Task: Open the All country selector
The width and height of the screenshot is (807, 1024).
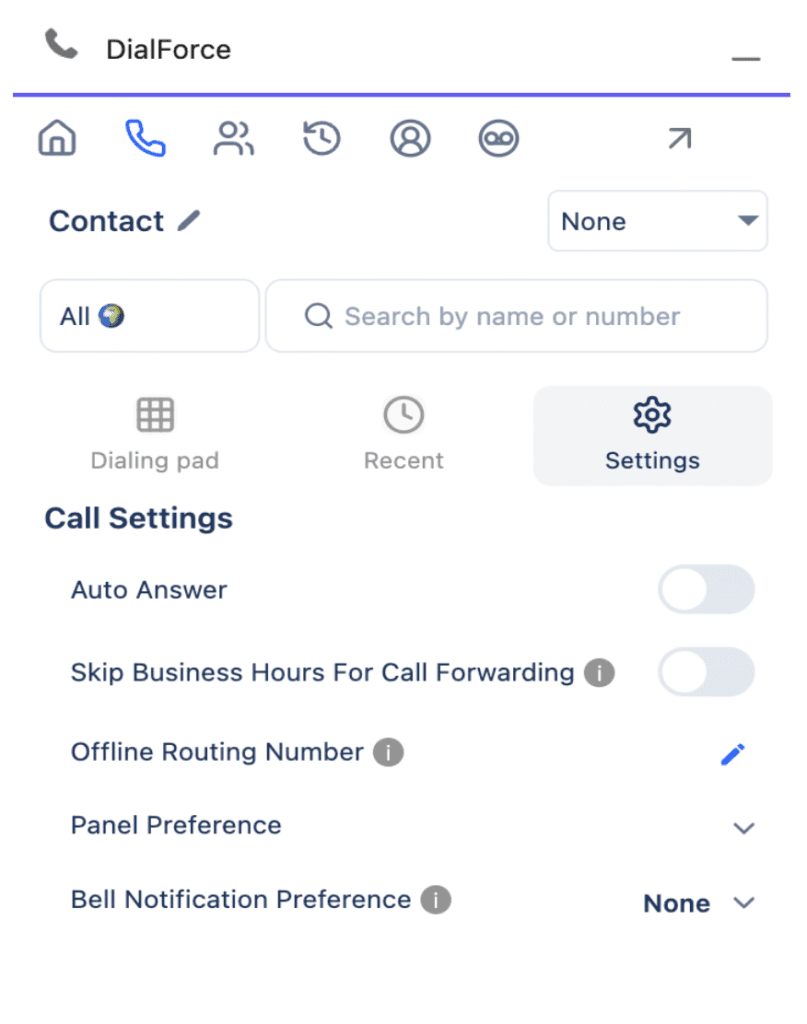Action: point(149,316)
